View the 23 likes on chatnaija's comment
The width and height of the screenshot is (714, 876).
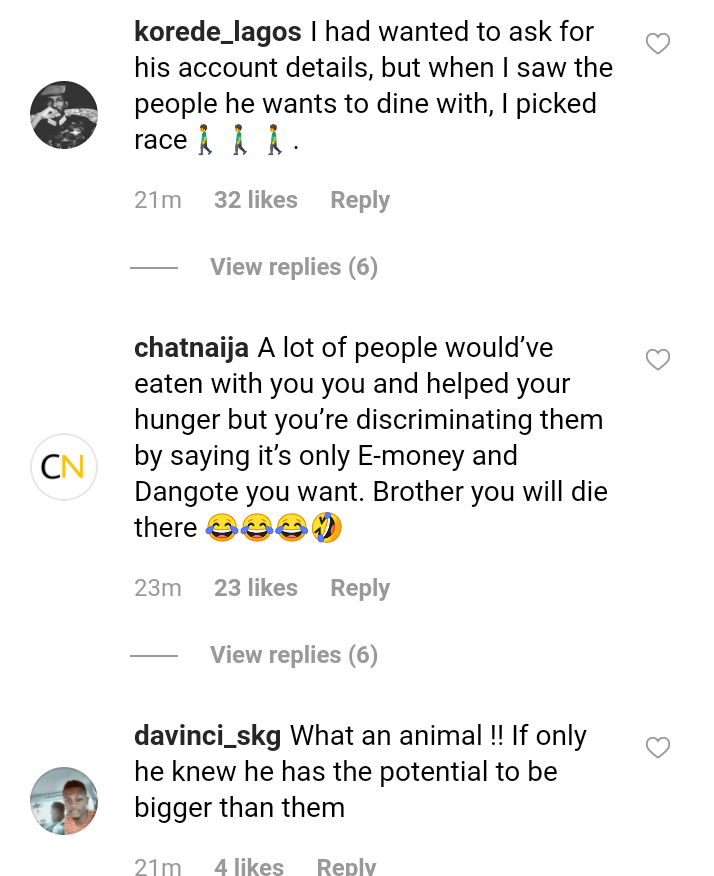256,588
